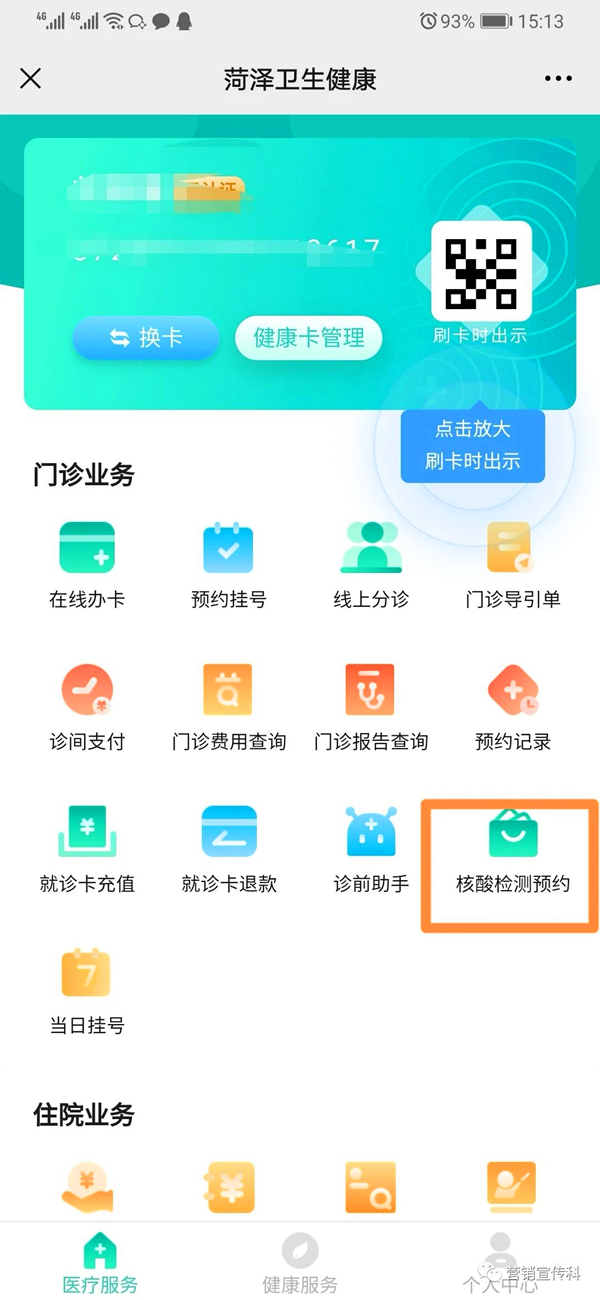Open 在线办卡 online card application

(x=87, y=565)
